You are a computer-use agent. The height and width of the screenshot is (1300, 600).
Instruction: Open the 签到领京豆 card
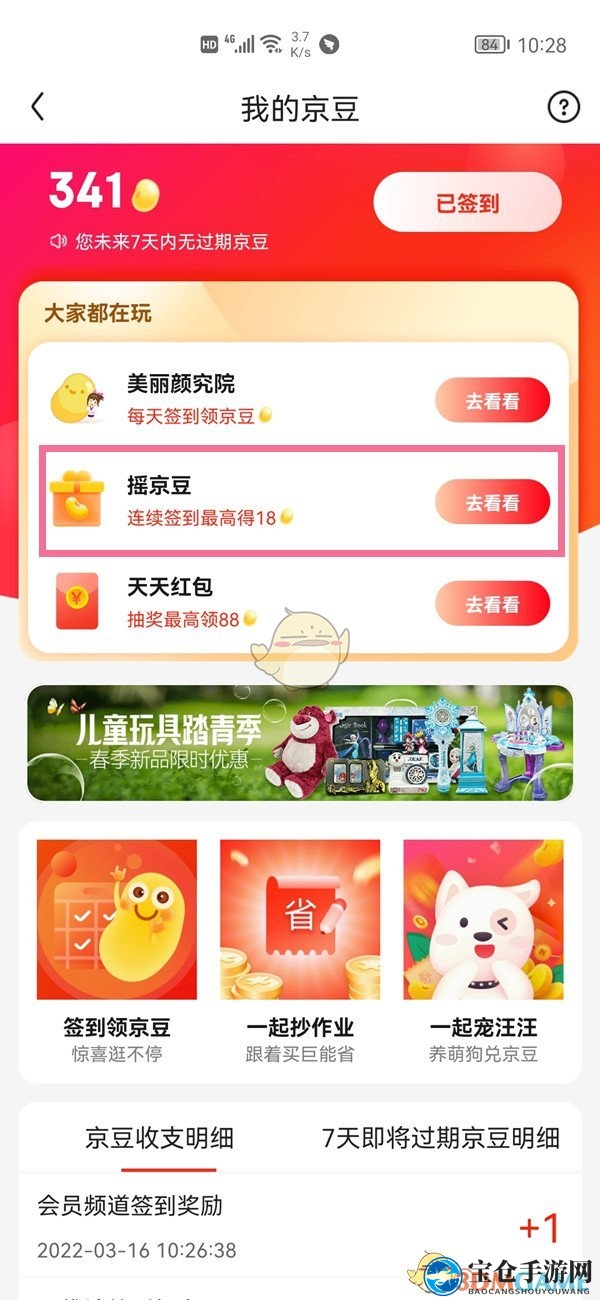click(x=117, y=950)
